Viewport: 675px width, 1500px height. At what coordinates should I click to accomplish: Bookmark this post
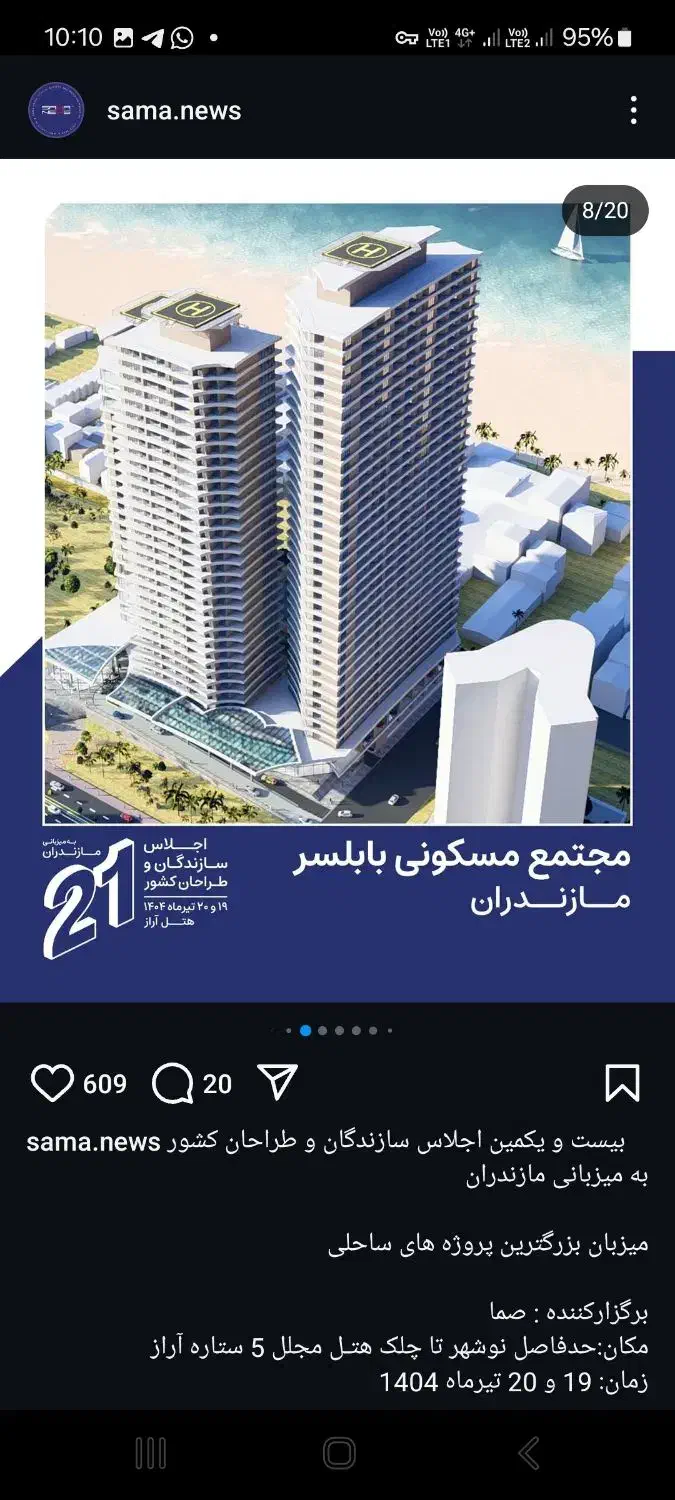point(622,1083)
